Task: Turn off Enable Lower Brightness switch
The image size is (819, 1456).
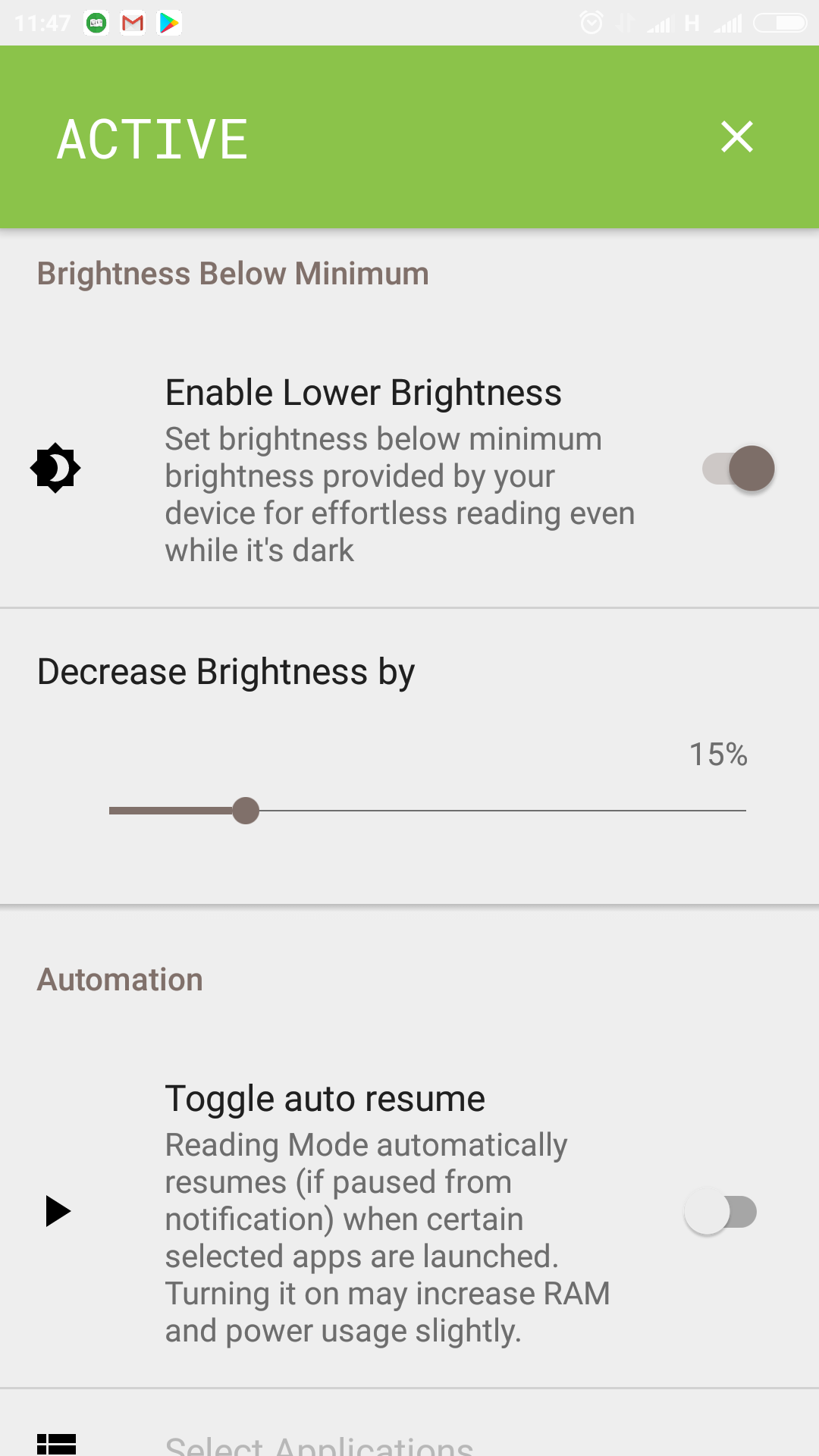Action: (x=739, y=468)
